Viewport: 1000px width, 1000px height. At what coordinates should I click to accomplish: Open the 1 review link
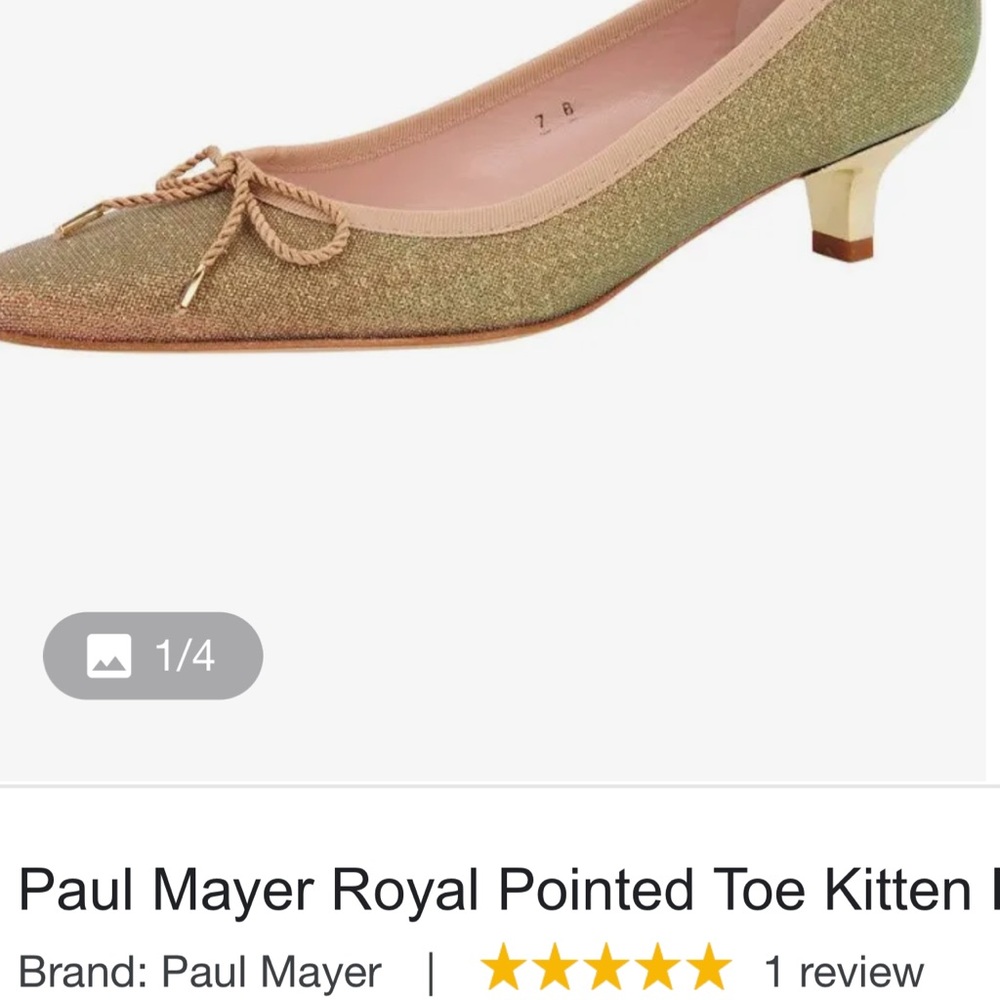click(x=843, y=971)
